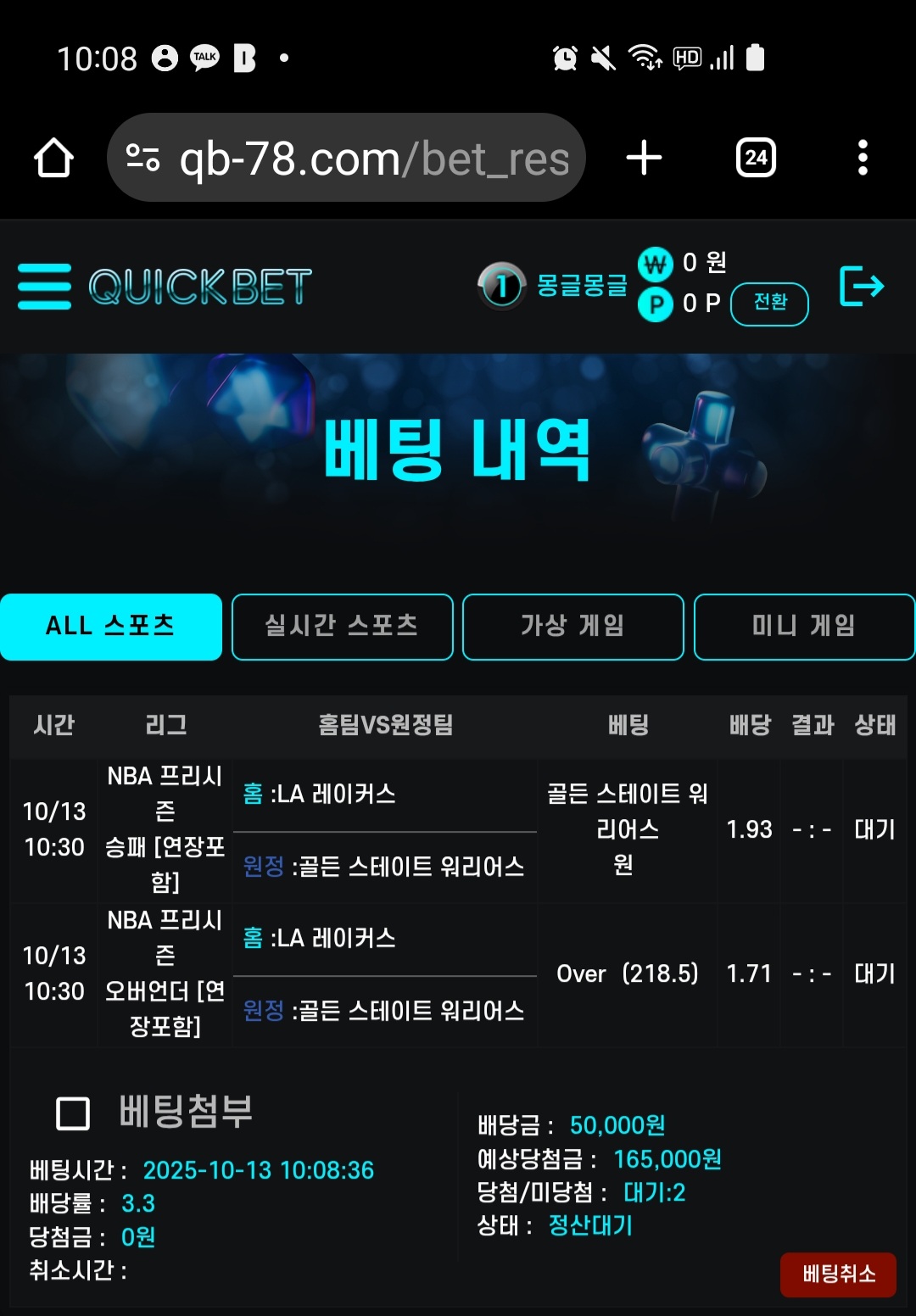Cancel the bet with 베팅취소
Image resolution: width=916 pixels, height=1316 pixels.
coord(838,1274)
